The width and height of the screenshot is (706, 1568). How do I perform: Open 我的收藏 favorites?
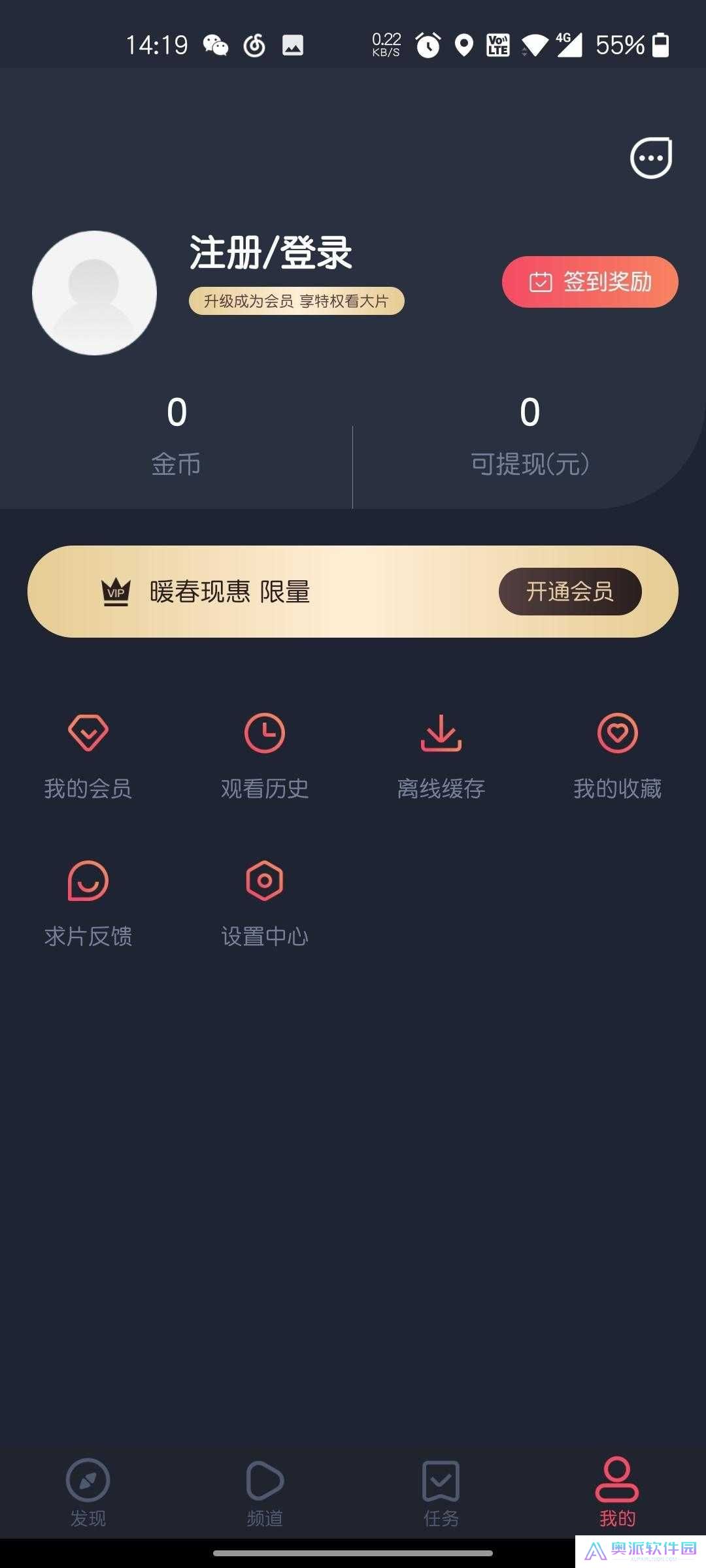coord(617,758)
